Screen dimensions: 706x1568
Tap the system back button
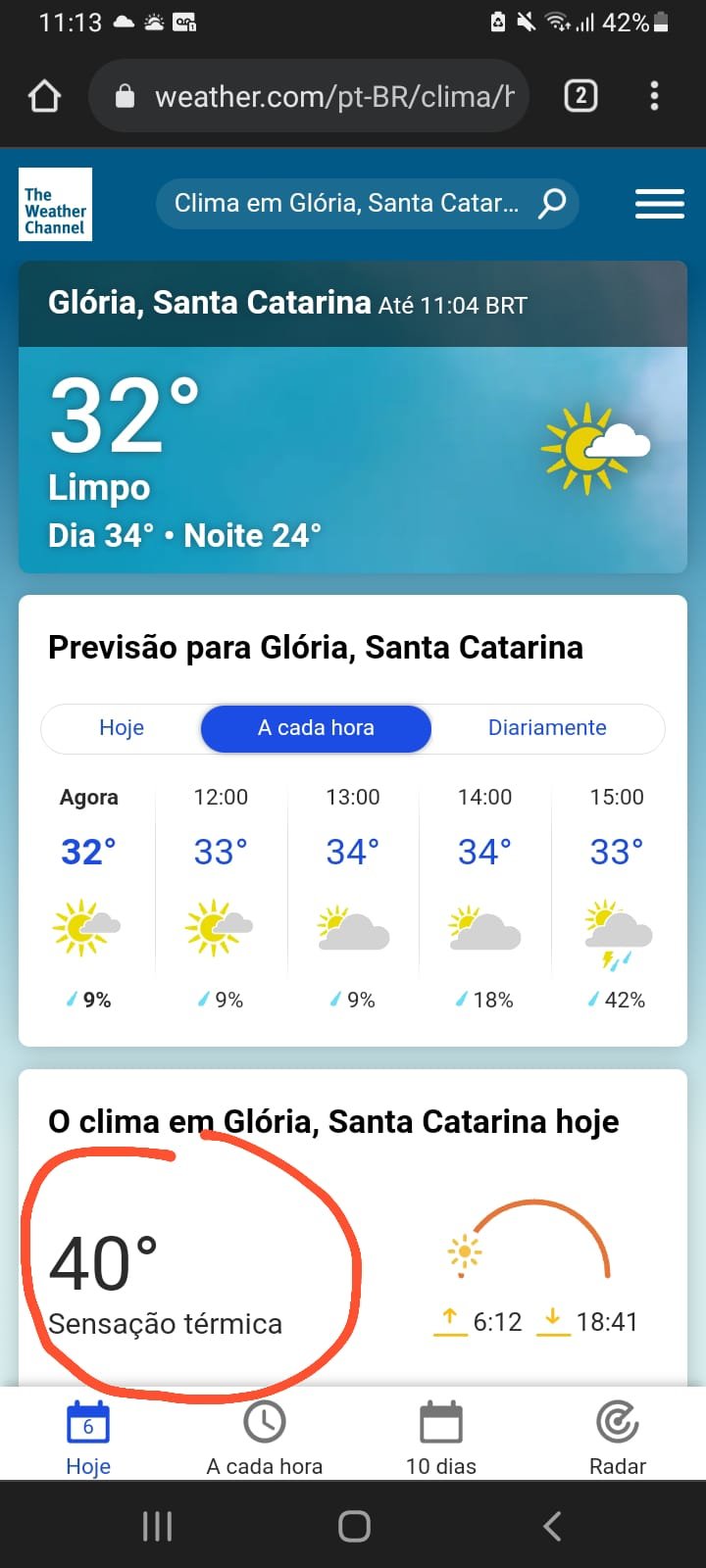(x=552, y=1525)
